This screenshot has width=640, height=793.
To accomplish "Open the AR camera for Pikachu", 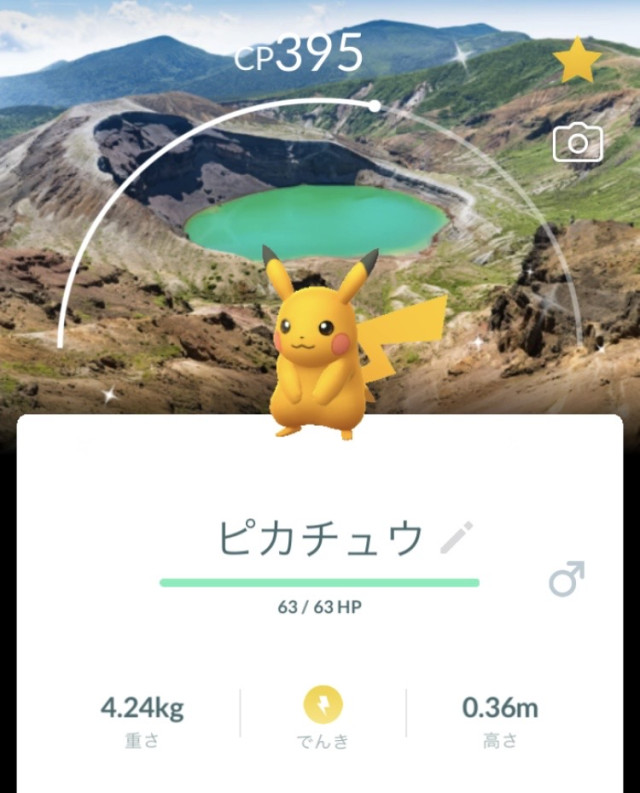I will (x=578, y=143).
